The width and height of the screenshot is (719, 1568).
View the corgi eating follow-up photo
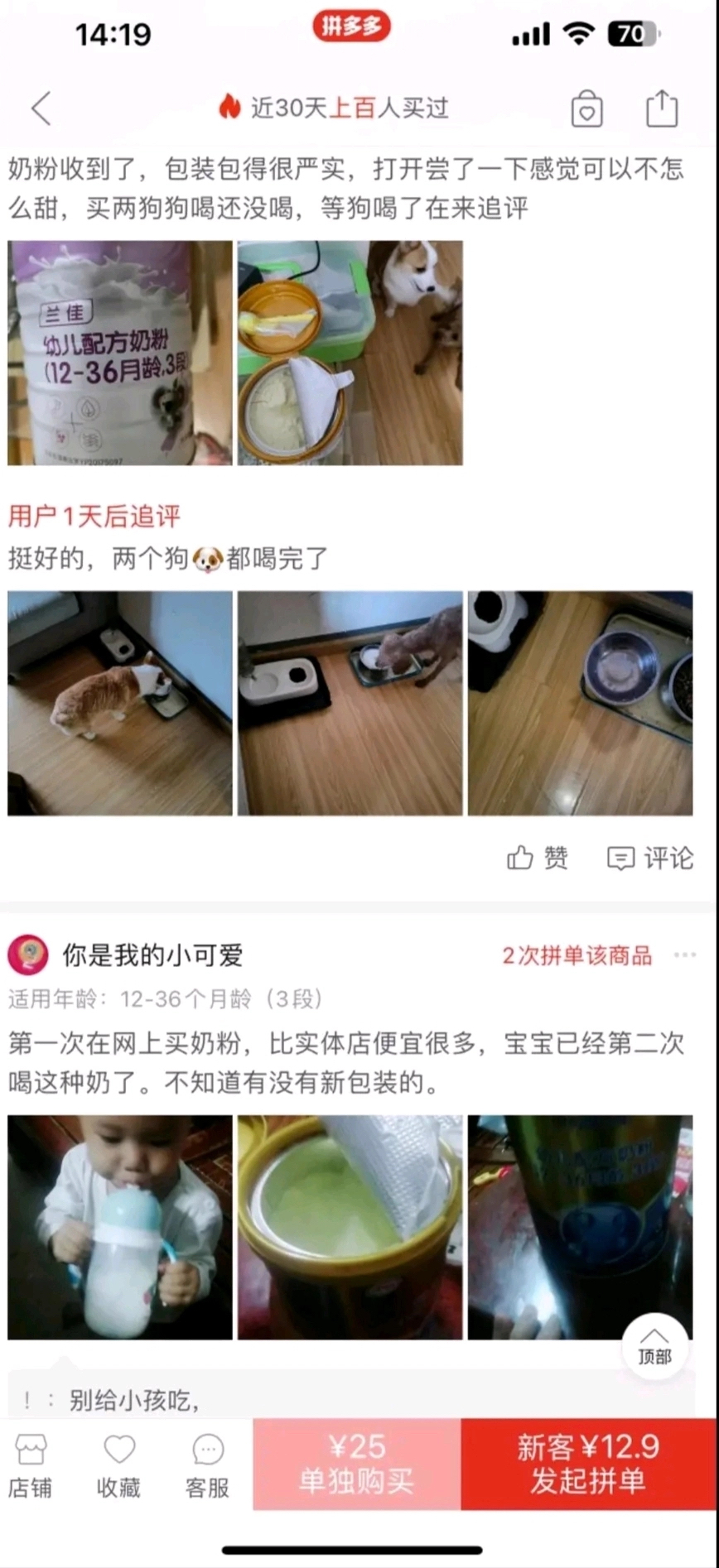pyautogui.click(x=120, y=703)
